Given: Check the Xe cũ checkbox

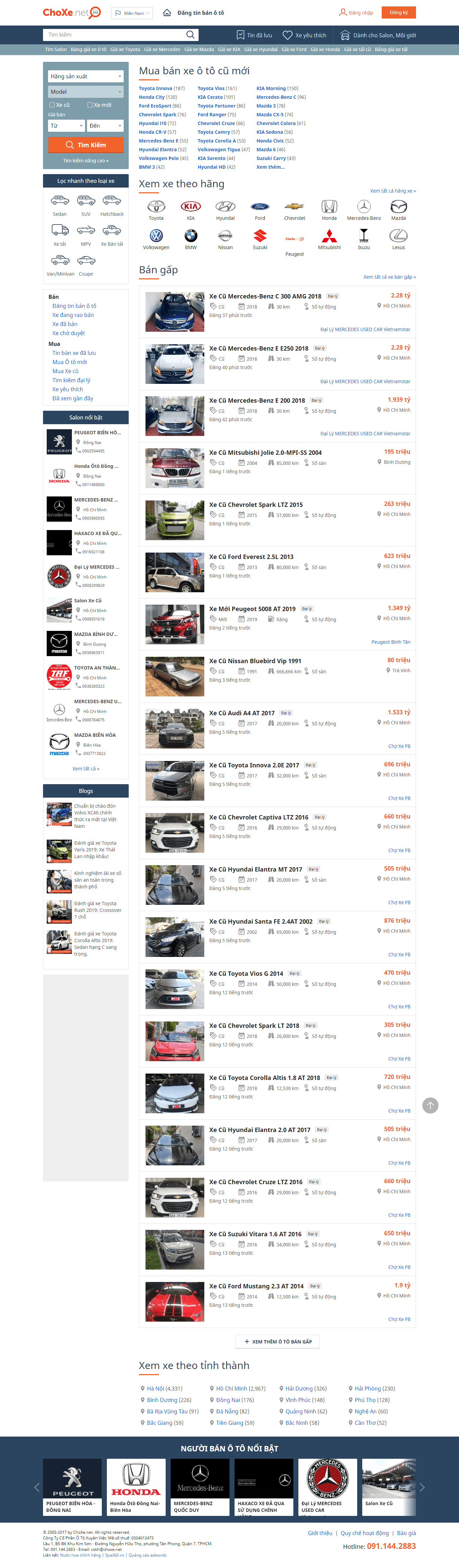Looking at the screenshot, I should [52, 105].
